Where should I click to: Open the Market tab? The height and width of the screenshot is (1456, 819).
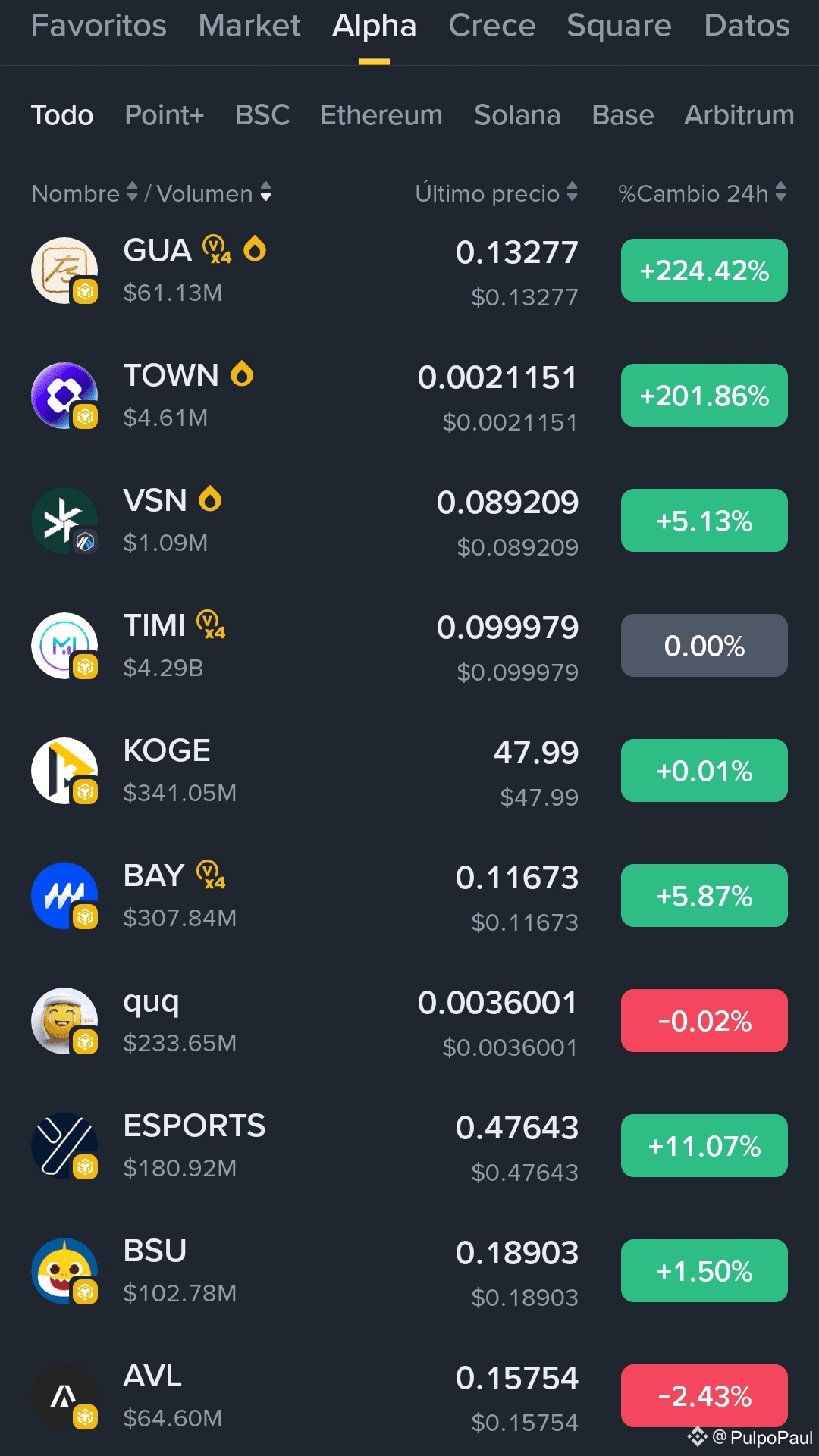249,27
